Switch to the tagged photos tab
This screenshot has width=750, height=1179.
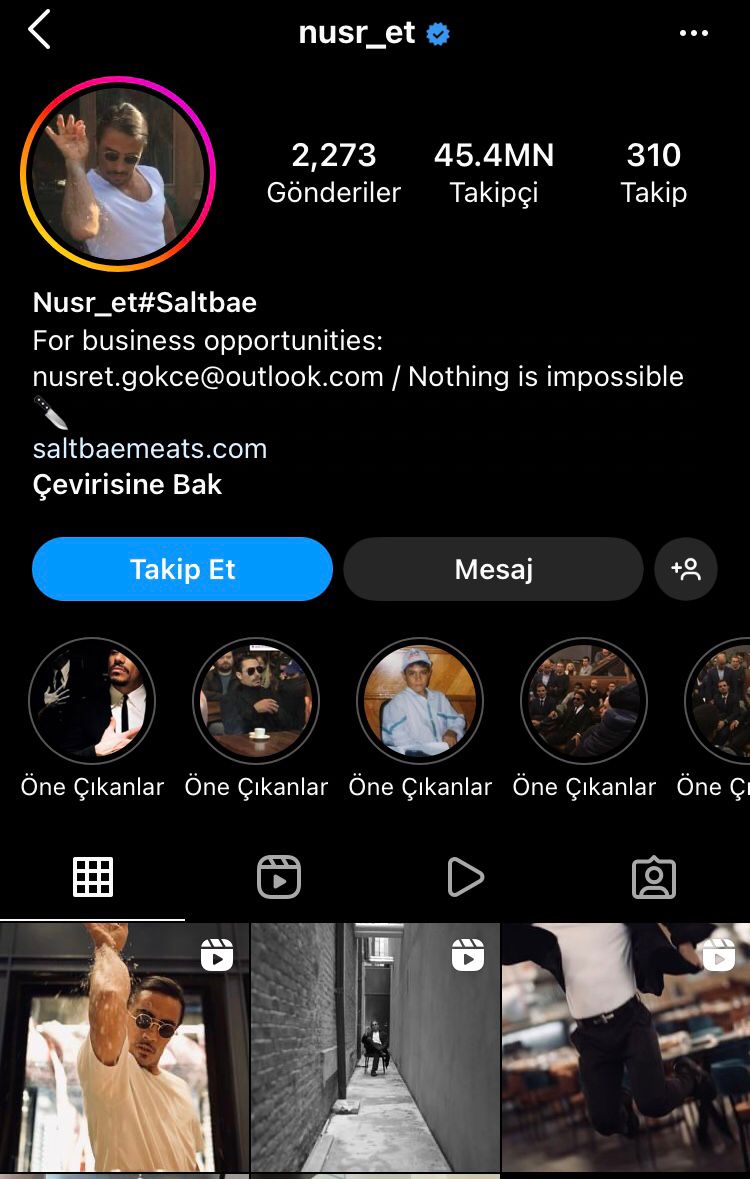[x=654, y=878]
